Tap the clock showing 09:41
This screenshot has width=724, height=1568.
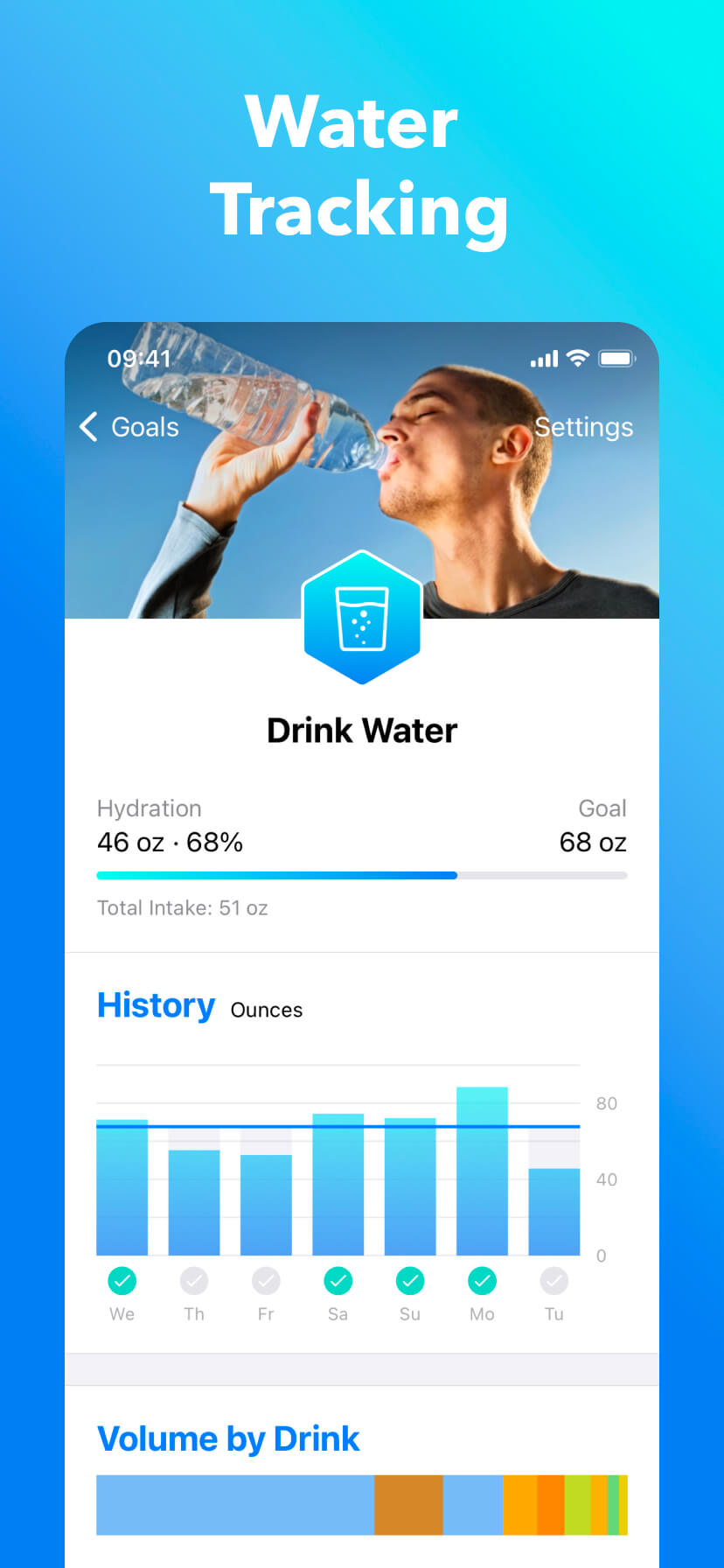pos(140,359)
